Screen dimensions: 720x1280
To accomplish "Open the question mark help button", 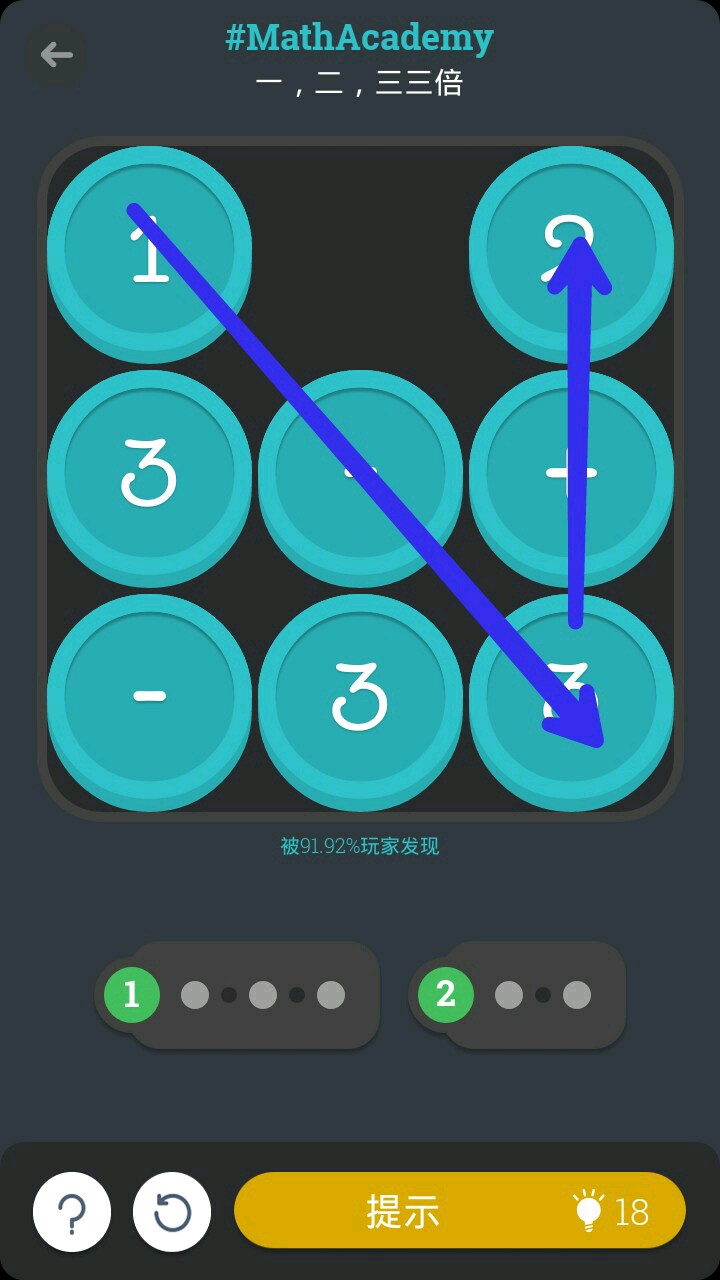I will [72, 1212].
